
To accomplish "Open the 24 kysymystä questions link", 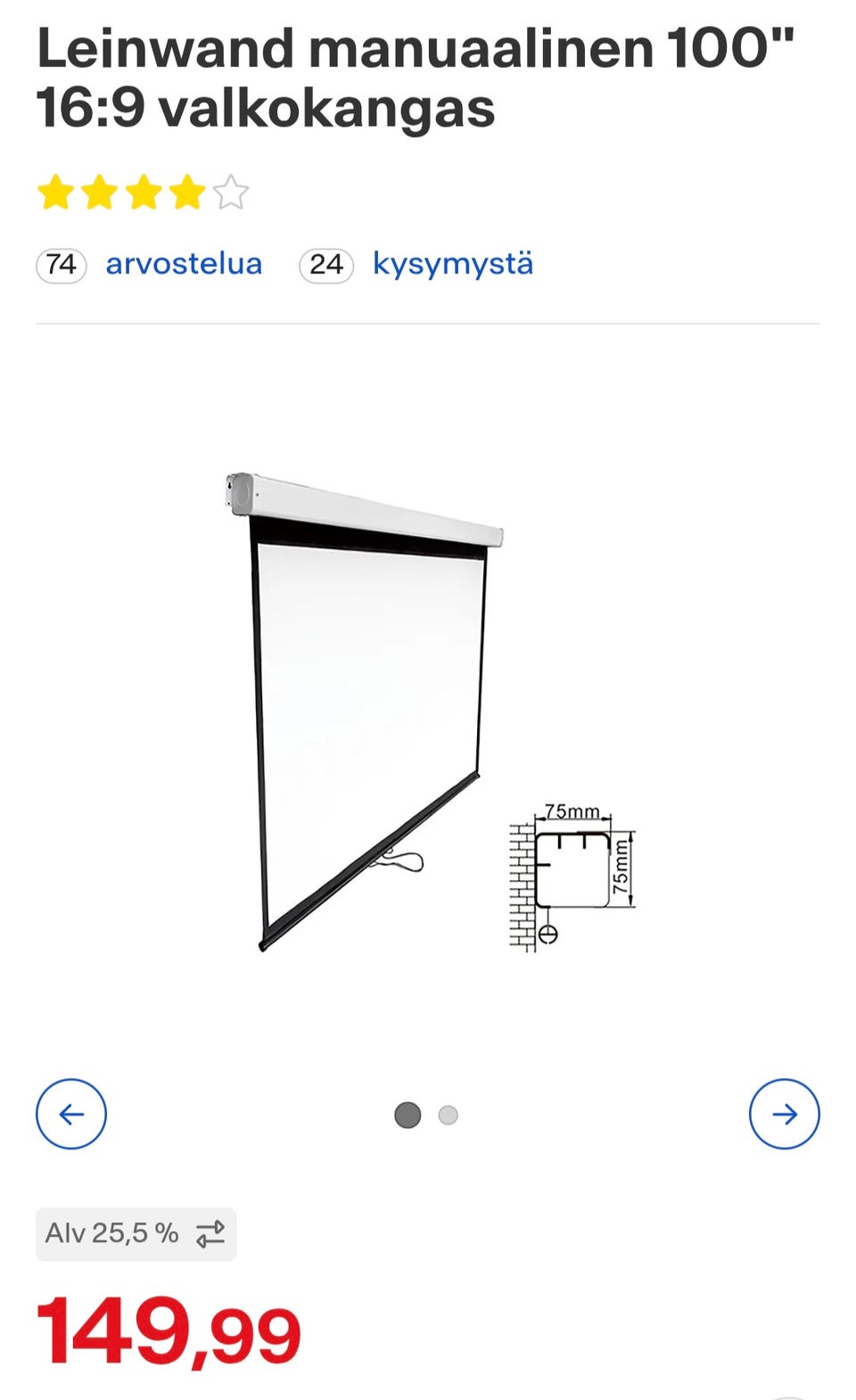I will click(x=416, y=264).
